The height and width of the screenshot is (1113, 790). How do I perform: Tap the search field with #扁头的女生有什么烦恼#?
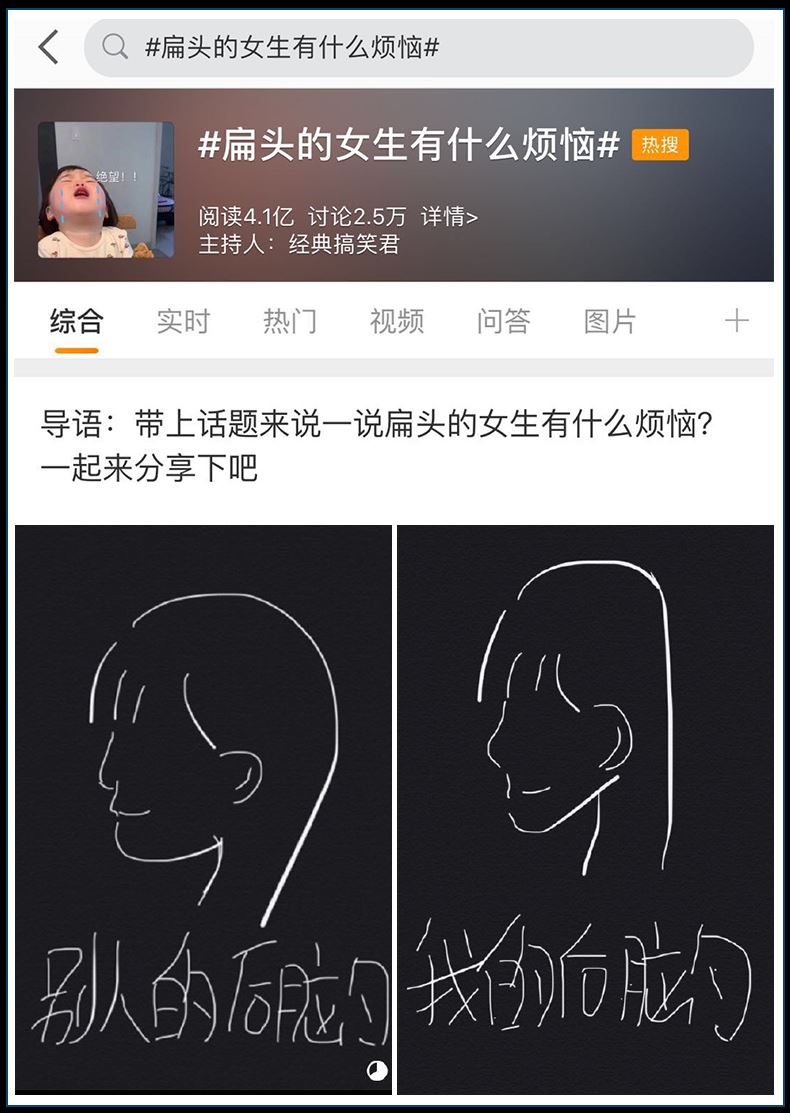click(418, 47)
